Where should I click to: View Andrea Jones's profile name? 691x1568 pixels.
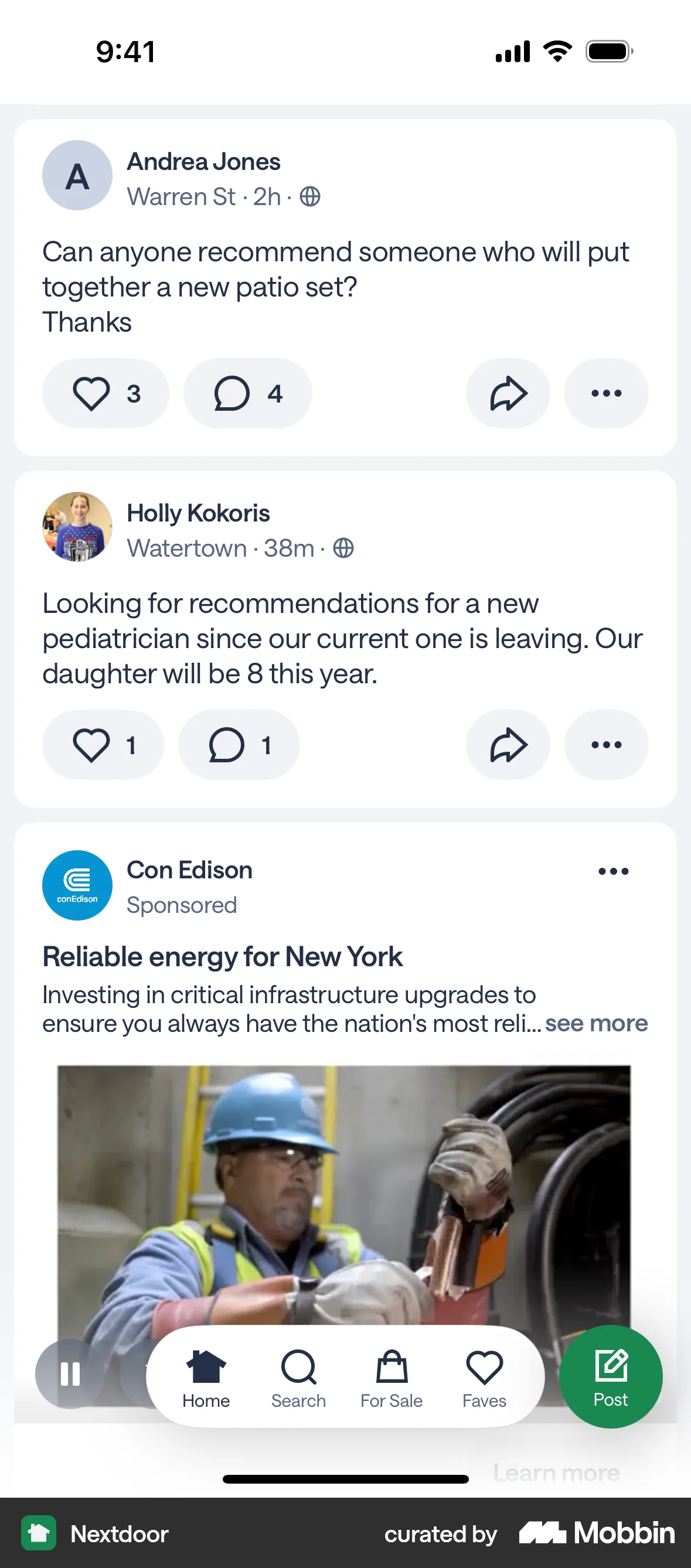[203, 162]
